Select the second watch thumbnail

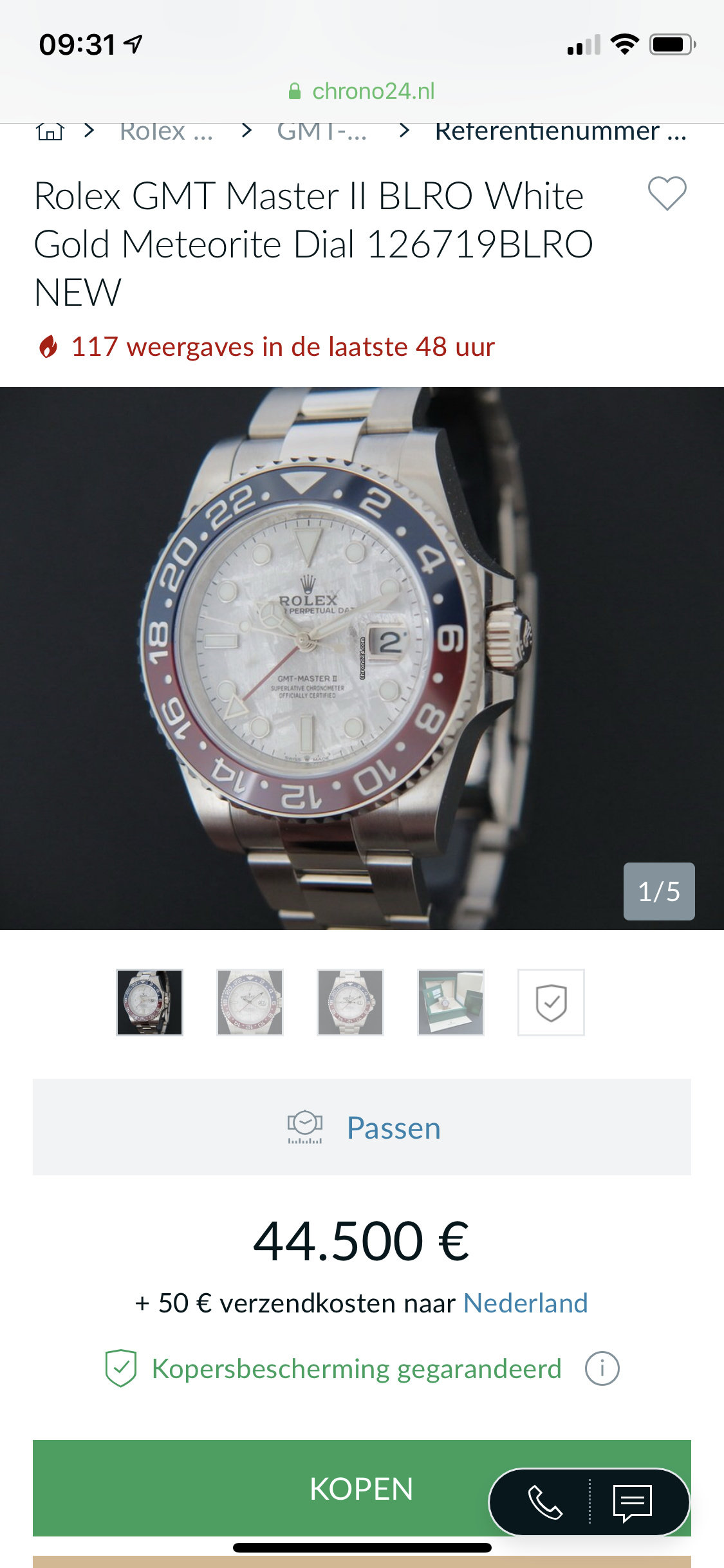[250, 1002]
